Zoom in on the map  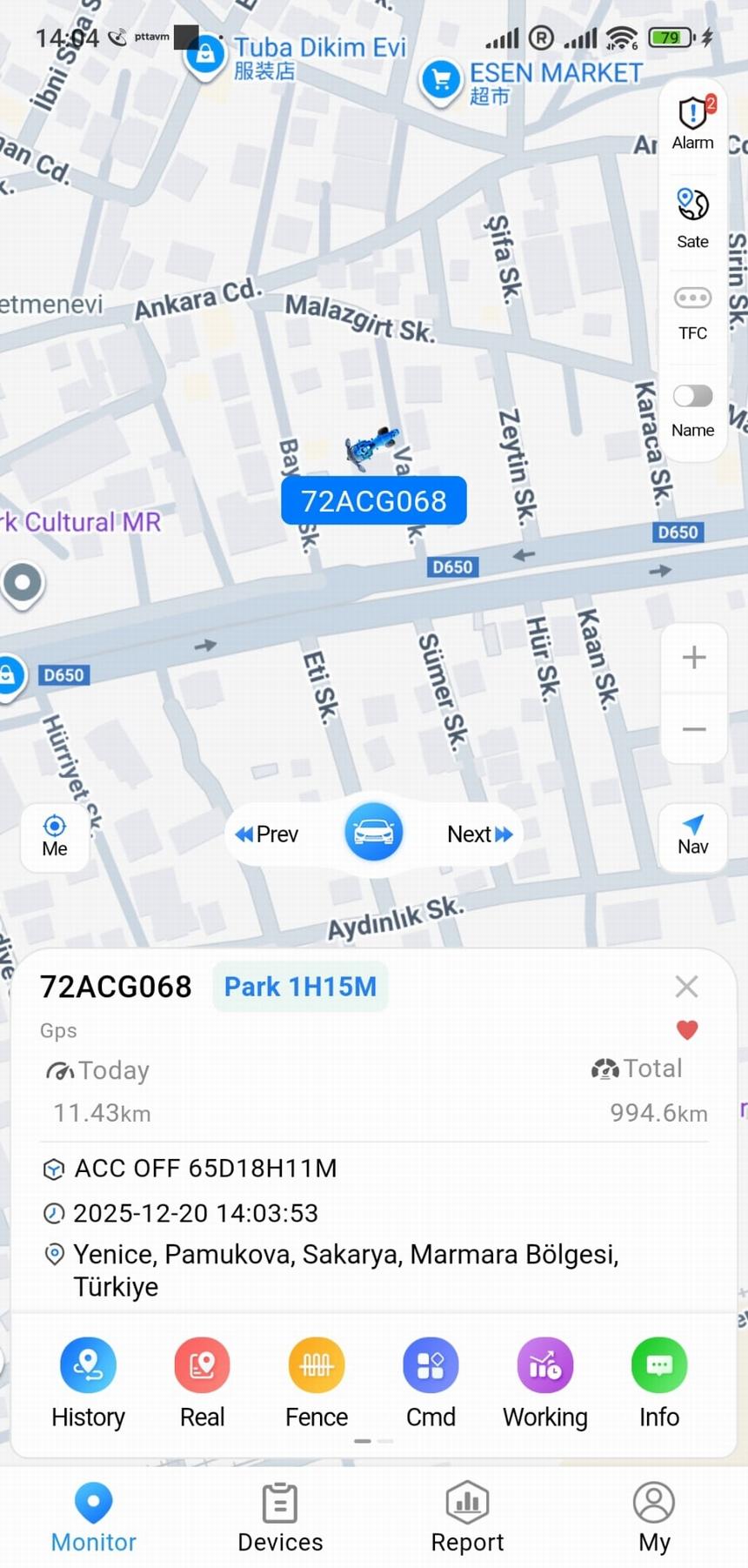[x=693, y=657]
